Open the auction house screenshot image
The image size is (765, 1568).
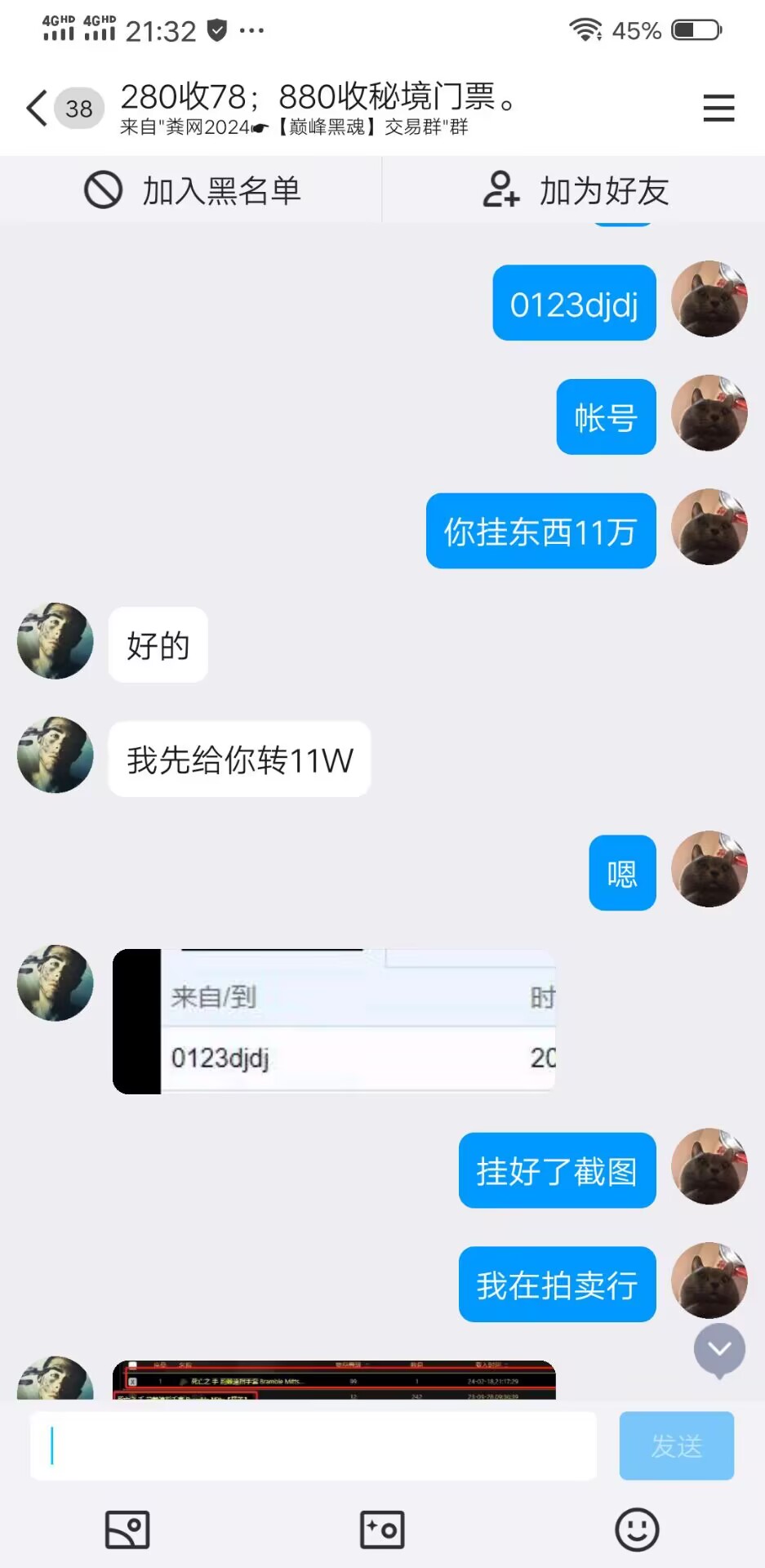pos(334,1380)
